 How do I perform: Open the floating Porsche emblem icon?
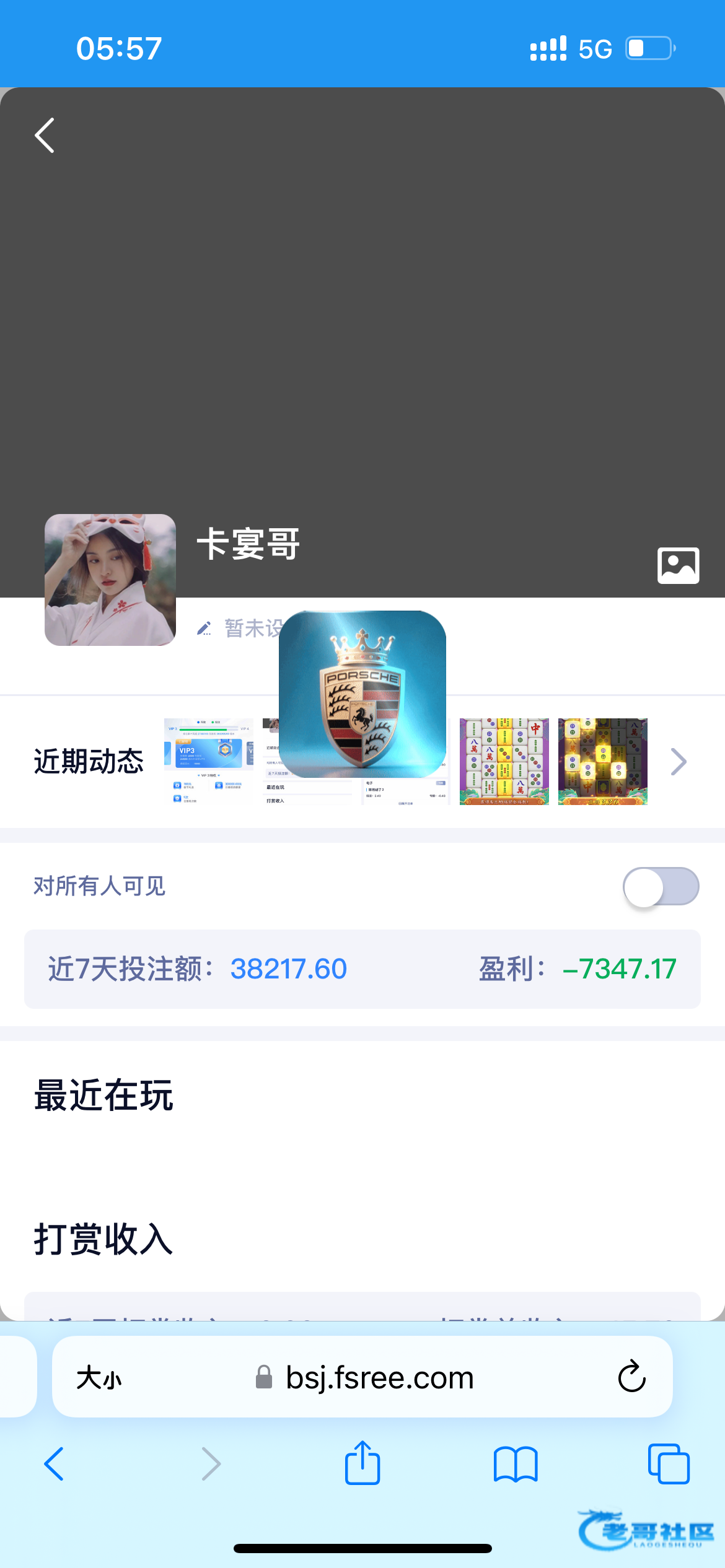[362, 694]
